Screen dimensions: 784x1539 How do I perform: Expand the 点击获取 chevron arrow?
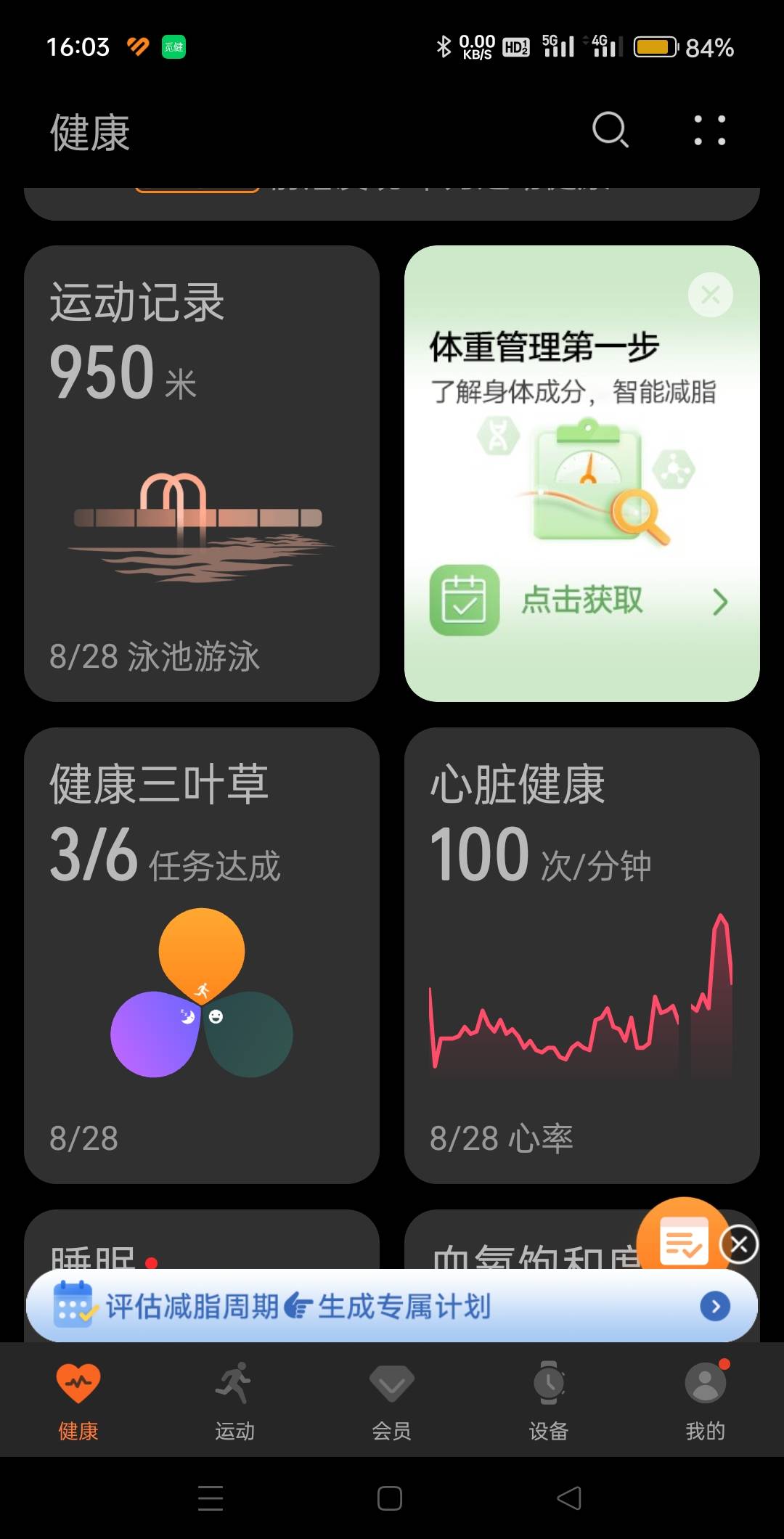pos(719,602)
